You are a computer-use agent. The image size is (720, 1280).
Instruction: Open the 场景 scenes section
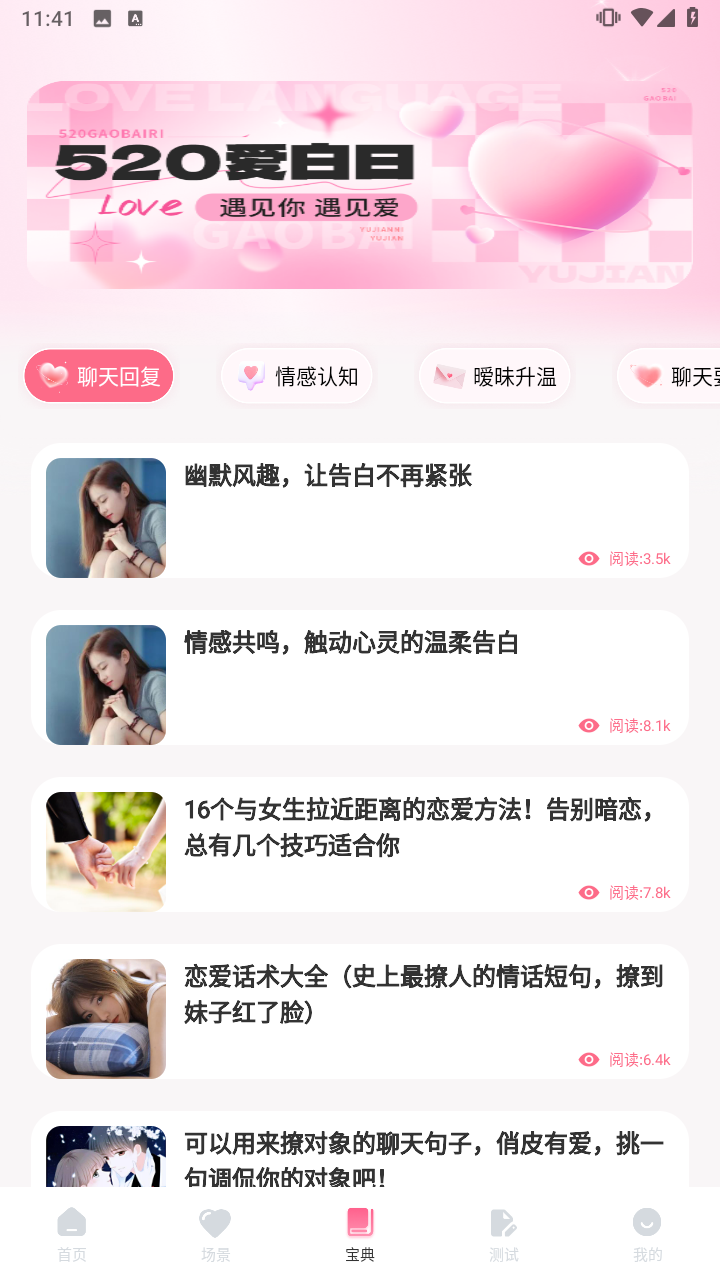(215, 1233)
